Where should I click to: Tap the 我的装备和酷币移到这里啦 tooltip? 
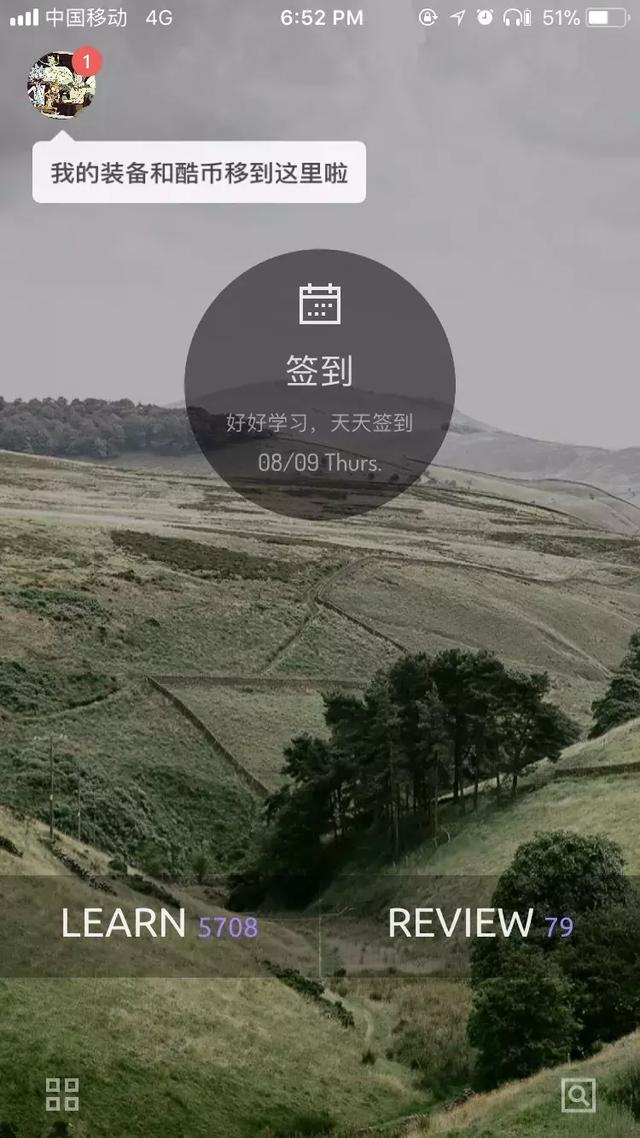click(199, 172)
